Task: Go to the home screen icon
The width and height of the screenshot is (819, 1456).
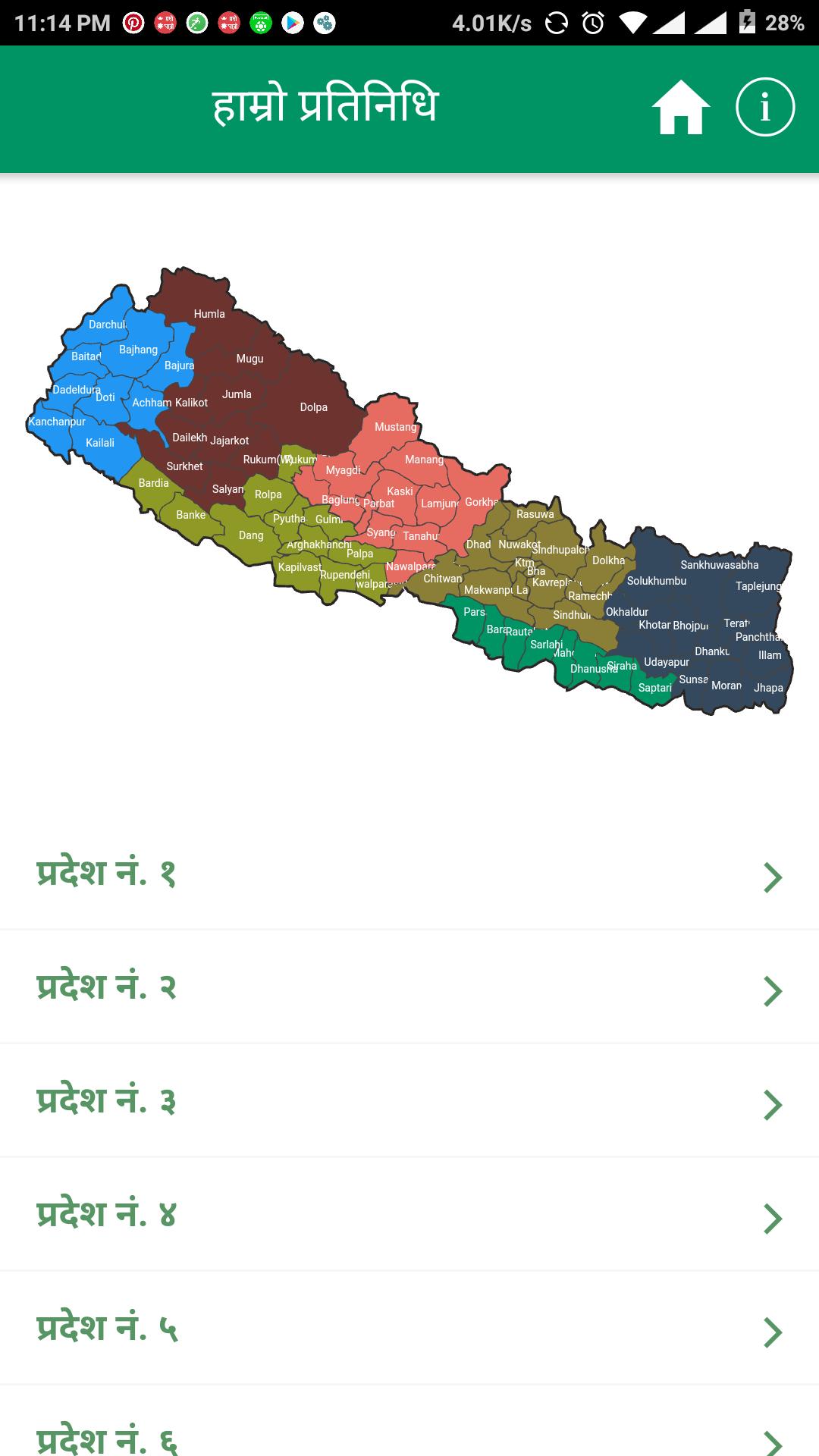Action: click(680, 107)
